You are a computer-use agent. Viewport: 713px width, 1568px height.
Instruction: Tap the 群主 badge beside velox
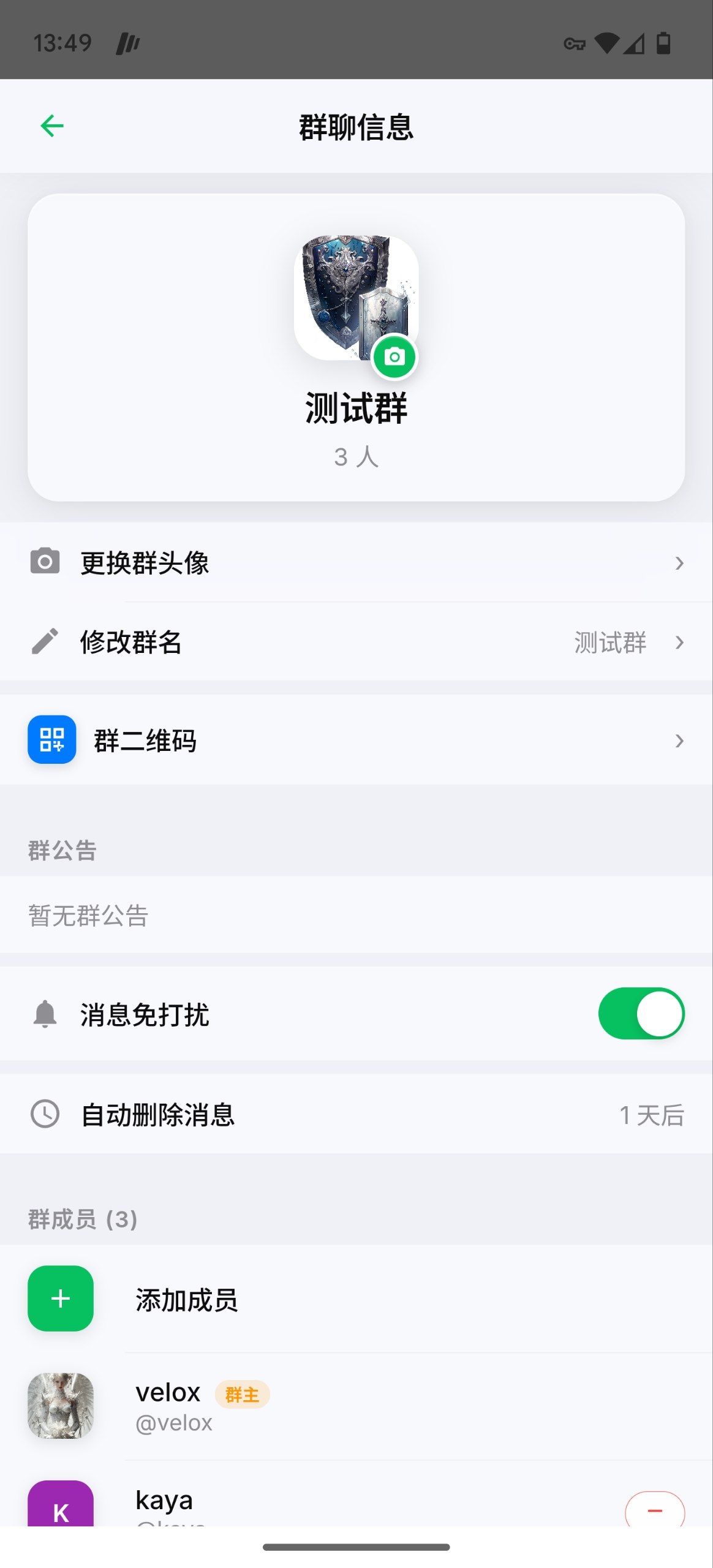(x=243, y=1393)
